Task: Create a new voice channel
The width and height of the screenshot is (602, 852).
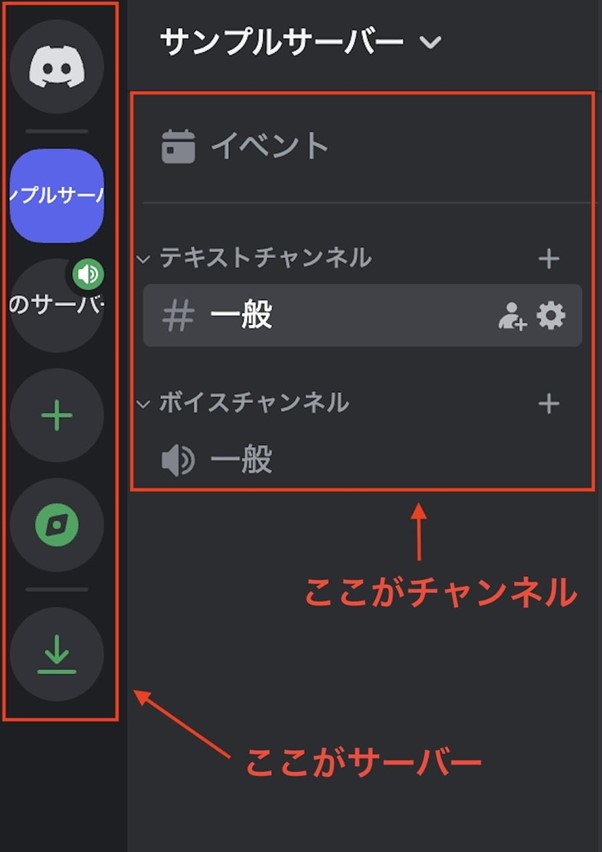Action: tap(548, 404)
